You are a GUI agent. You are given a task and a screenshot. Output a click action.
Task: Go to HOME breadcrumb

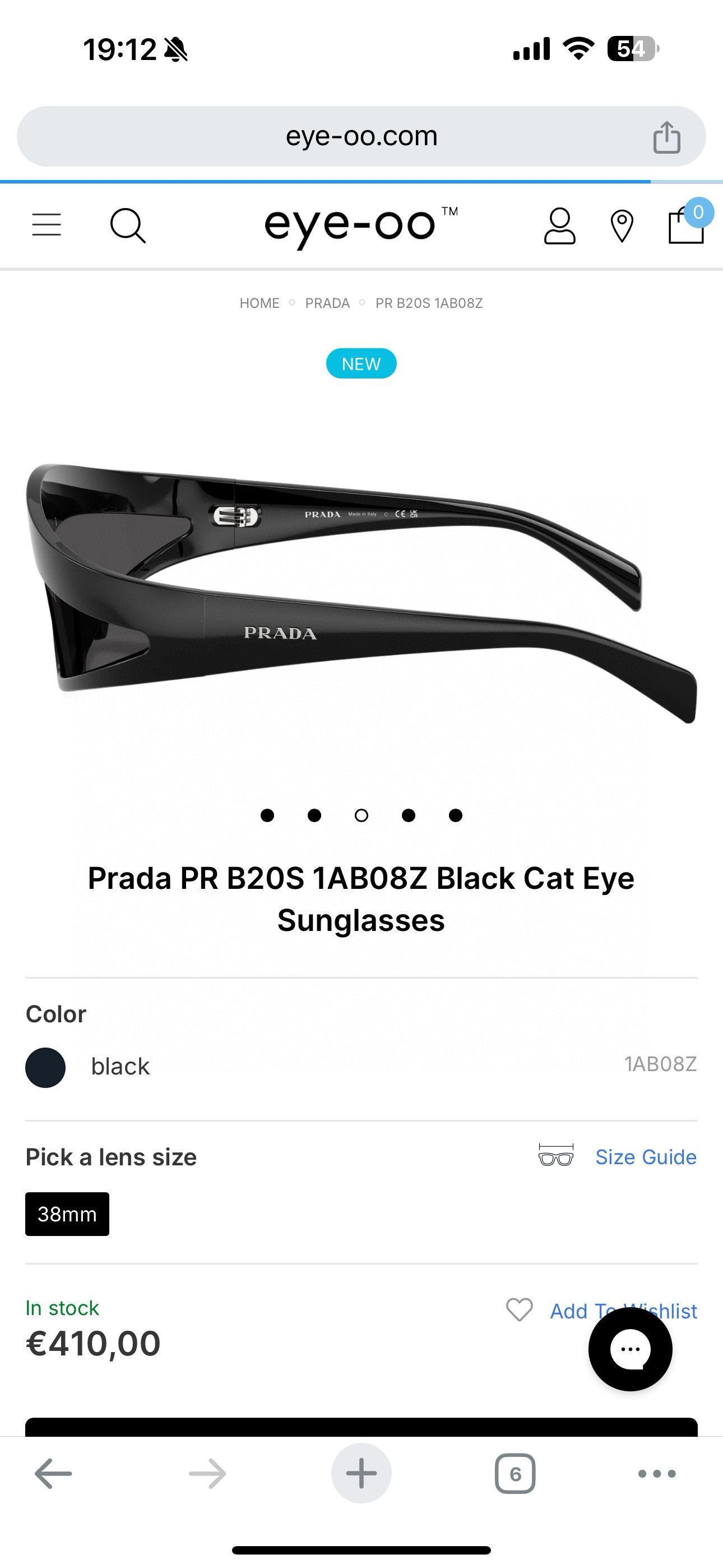point(259,303)
